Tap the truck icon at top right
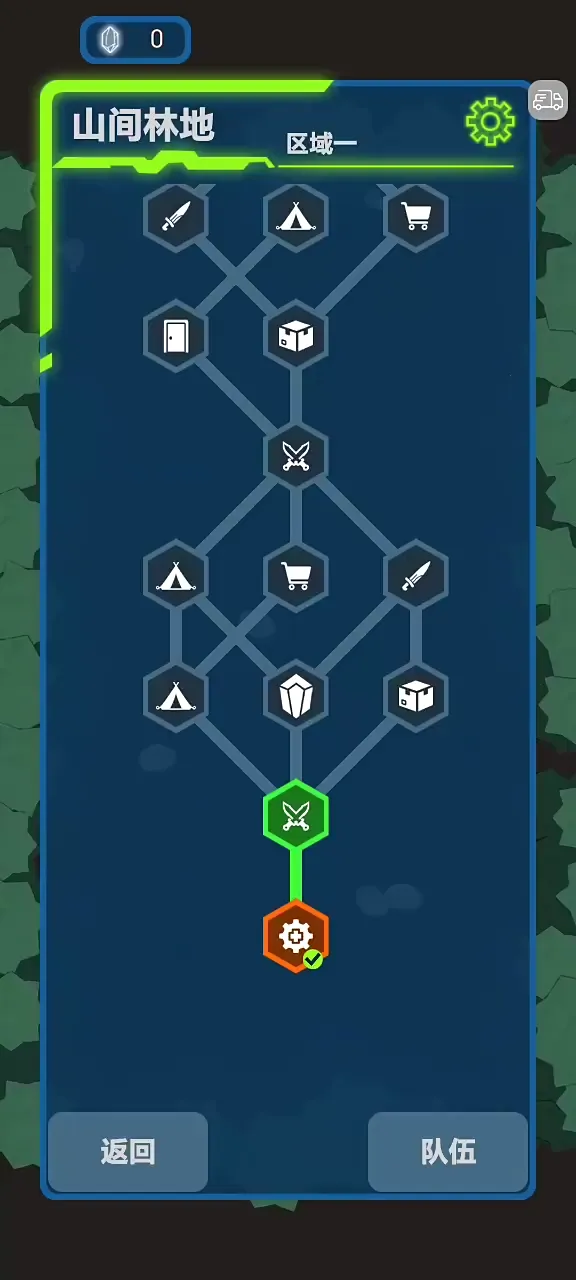576x1280 pixels. (548, 100)
